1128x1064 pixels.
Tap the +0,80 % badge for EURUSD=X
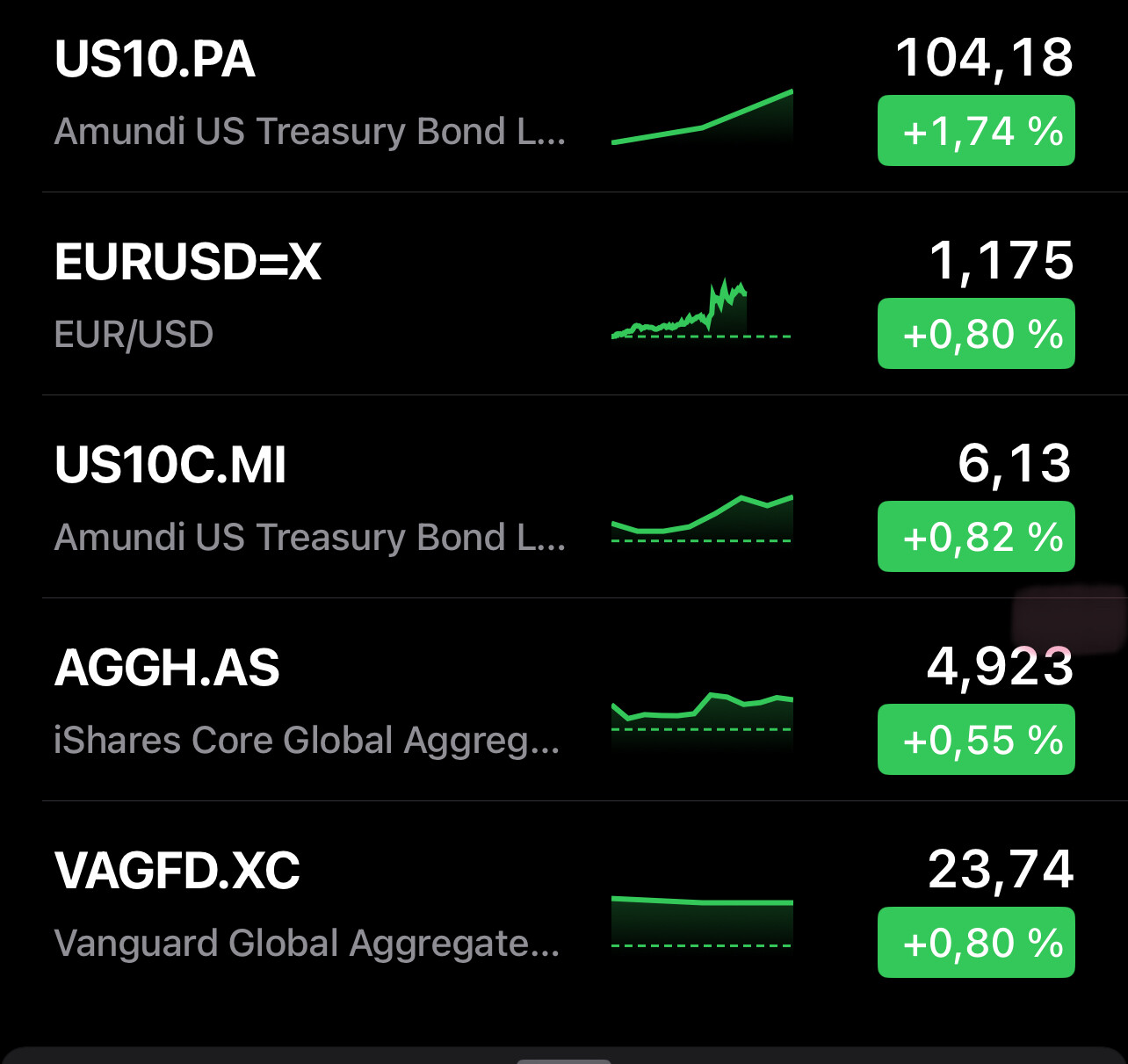976,334
